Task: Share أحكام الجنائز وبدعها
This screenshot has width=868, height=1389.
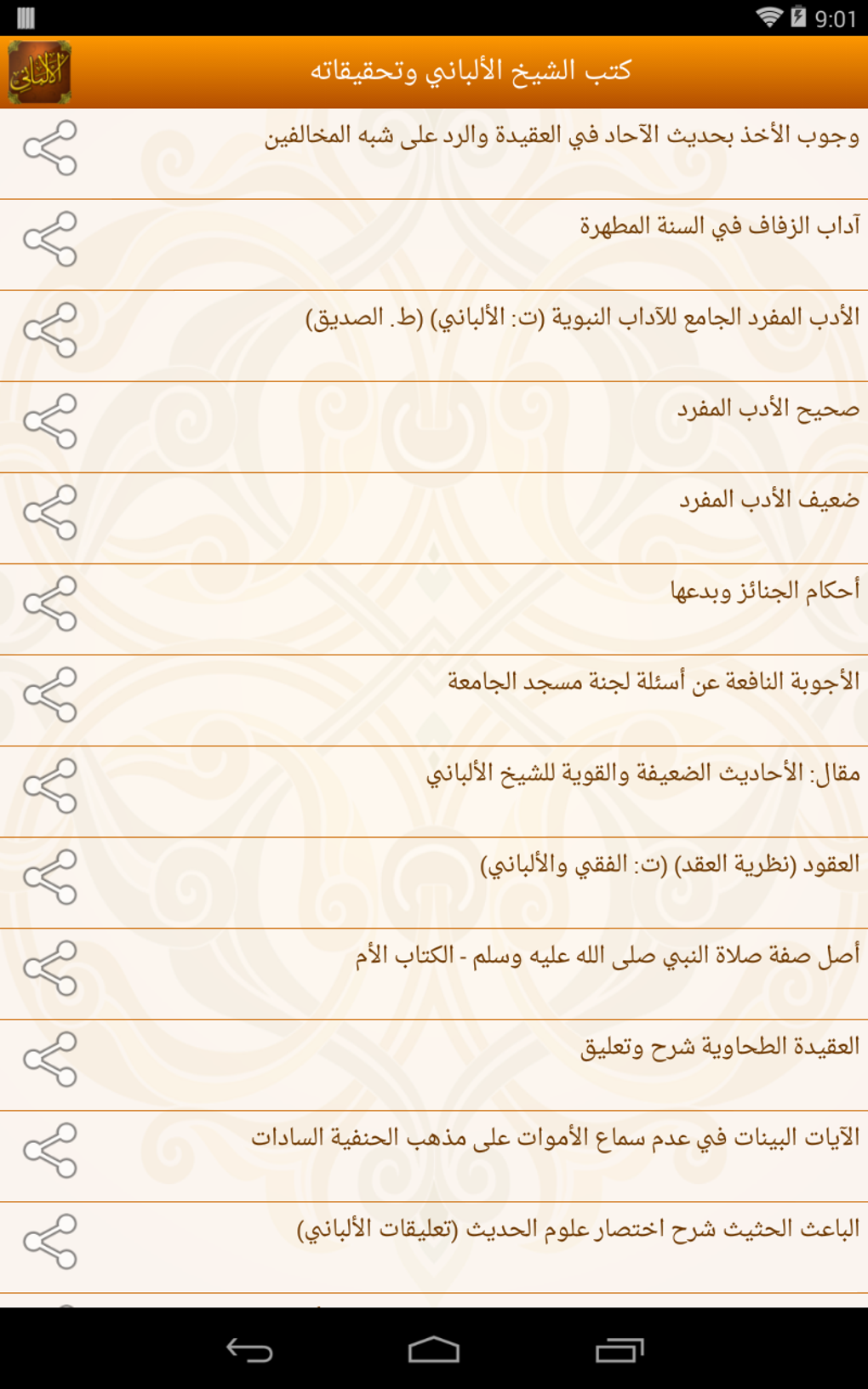Action: click(x=50, y=603)
